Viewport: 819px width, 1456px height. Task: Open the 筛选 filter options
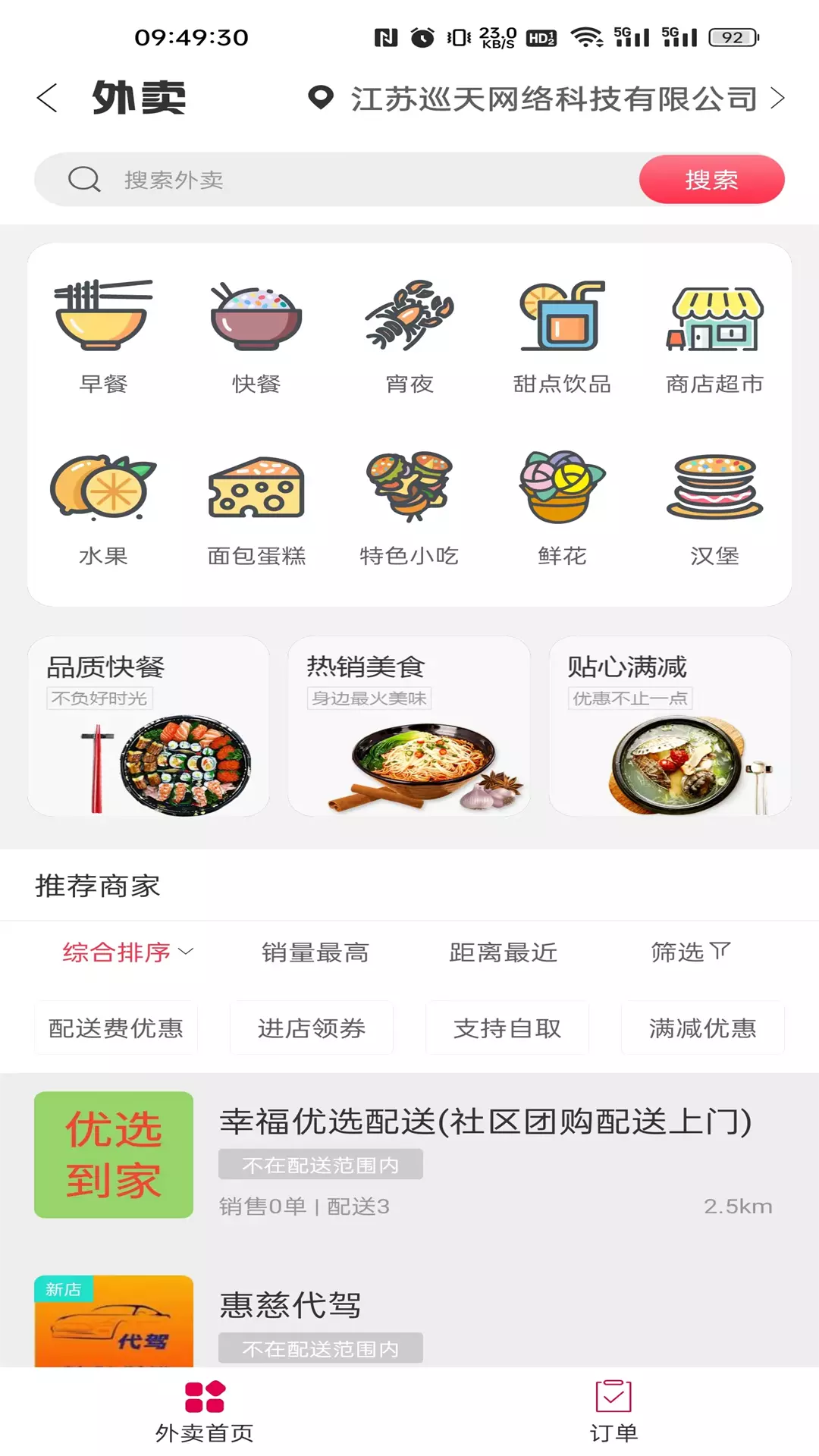[691, 952]
